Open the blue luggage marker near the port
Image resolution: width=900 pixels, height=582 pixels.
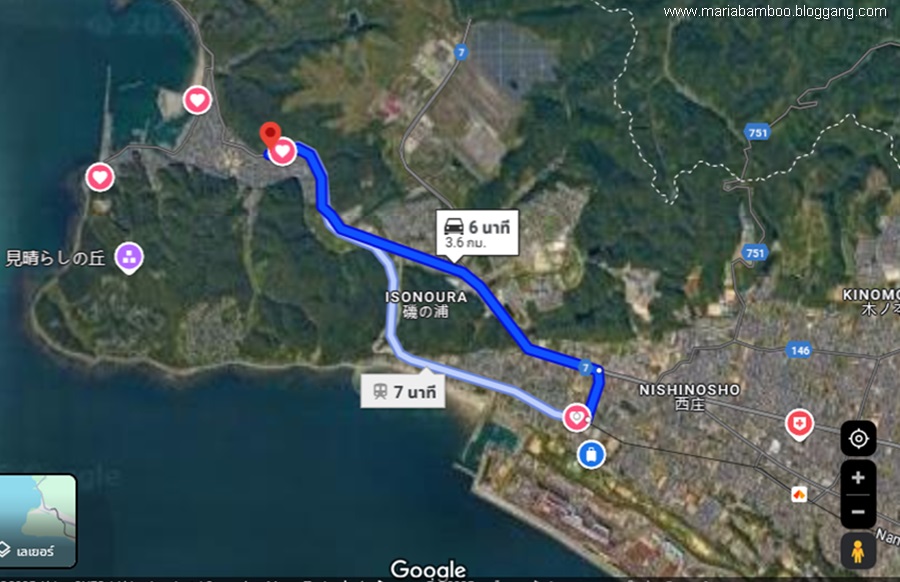click(x=592, y=455)
